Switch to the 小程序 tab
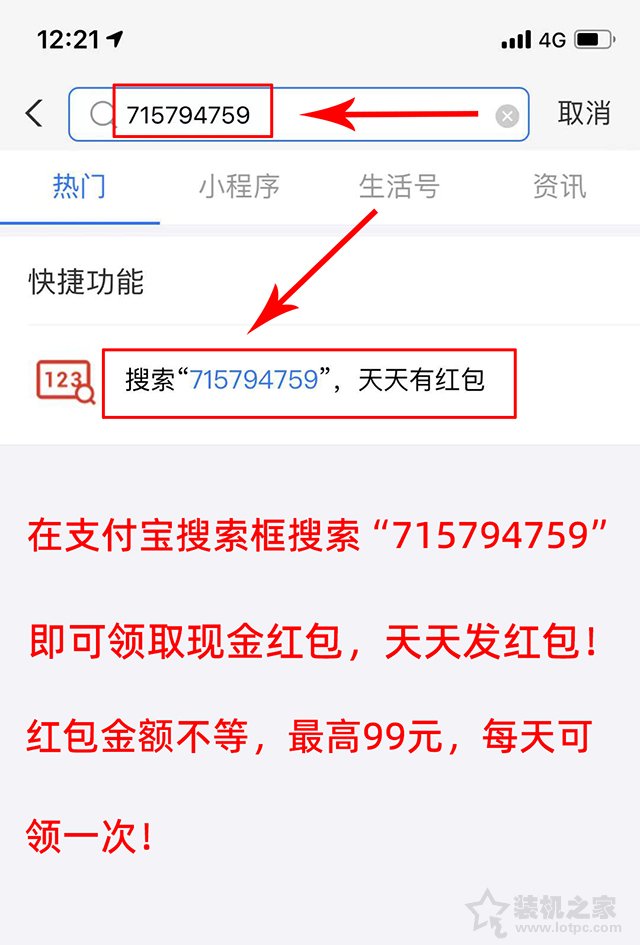The height and width of the screenshot is (945, 640). 239,186
